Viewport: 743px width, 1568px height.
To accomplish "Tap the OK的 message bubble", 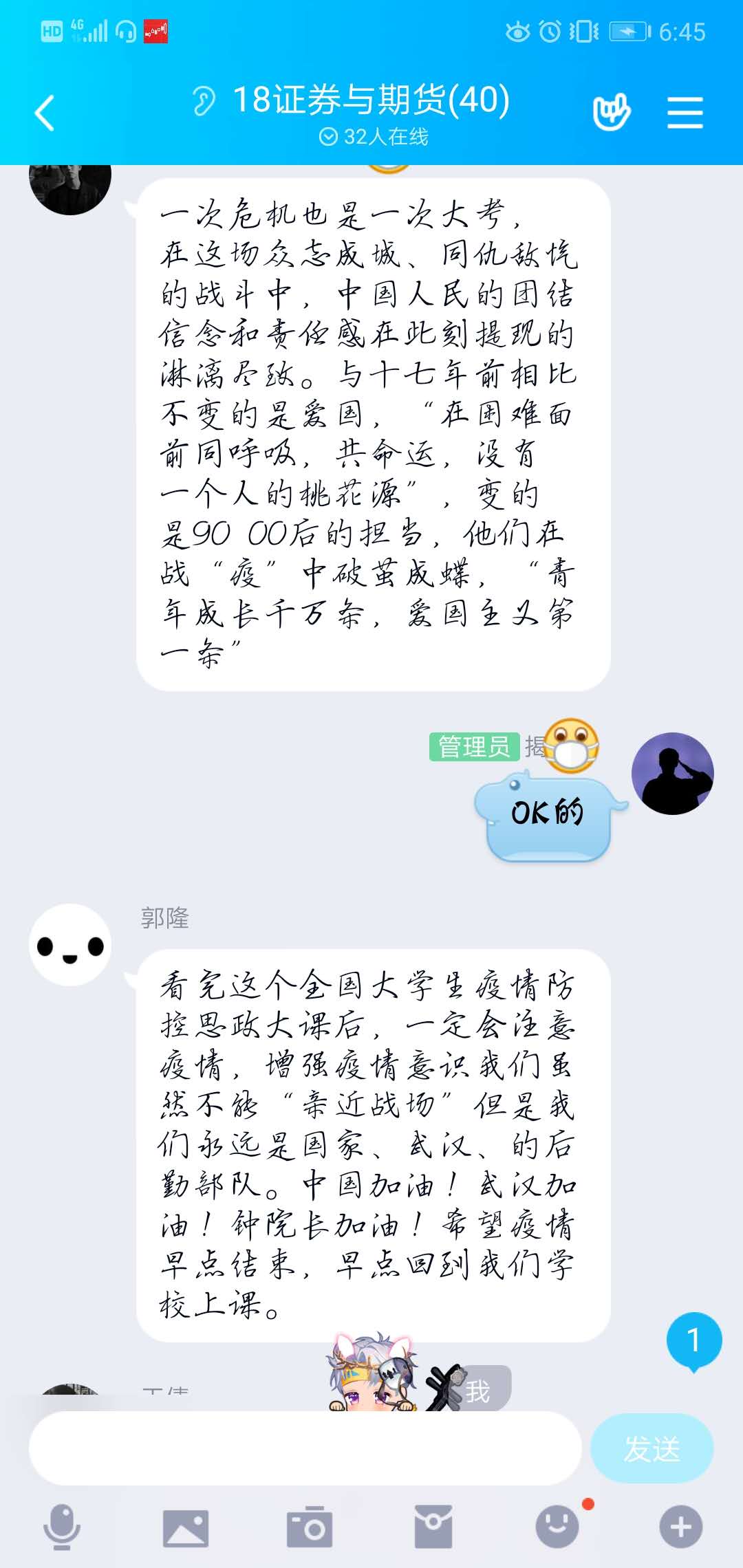I will coord(548,815).
